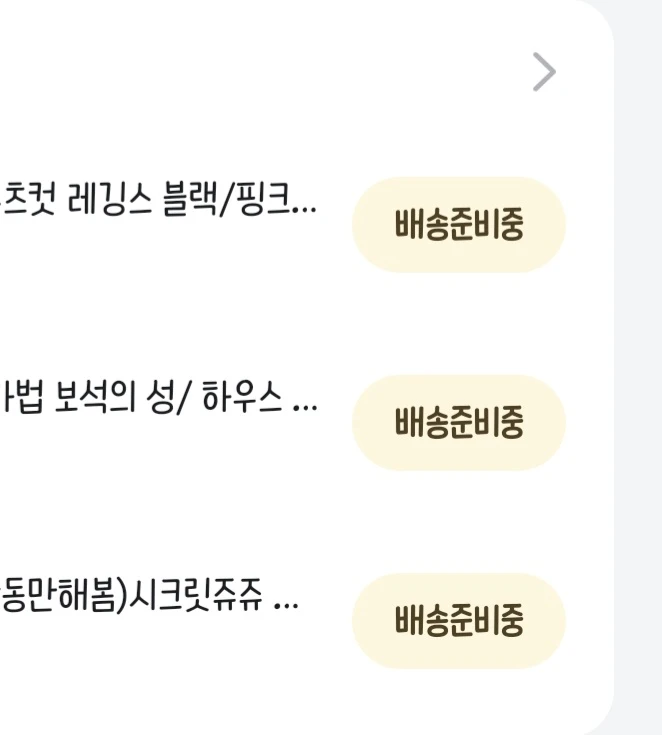Open the chevron arrow at the top
Screen dimensions: 662x735
(x=544, y=72)
